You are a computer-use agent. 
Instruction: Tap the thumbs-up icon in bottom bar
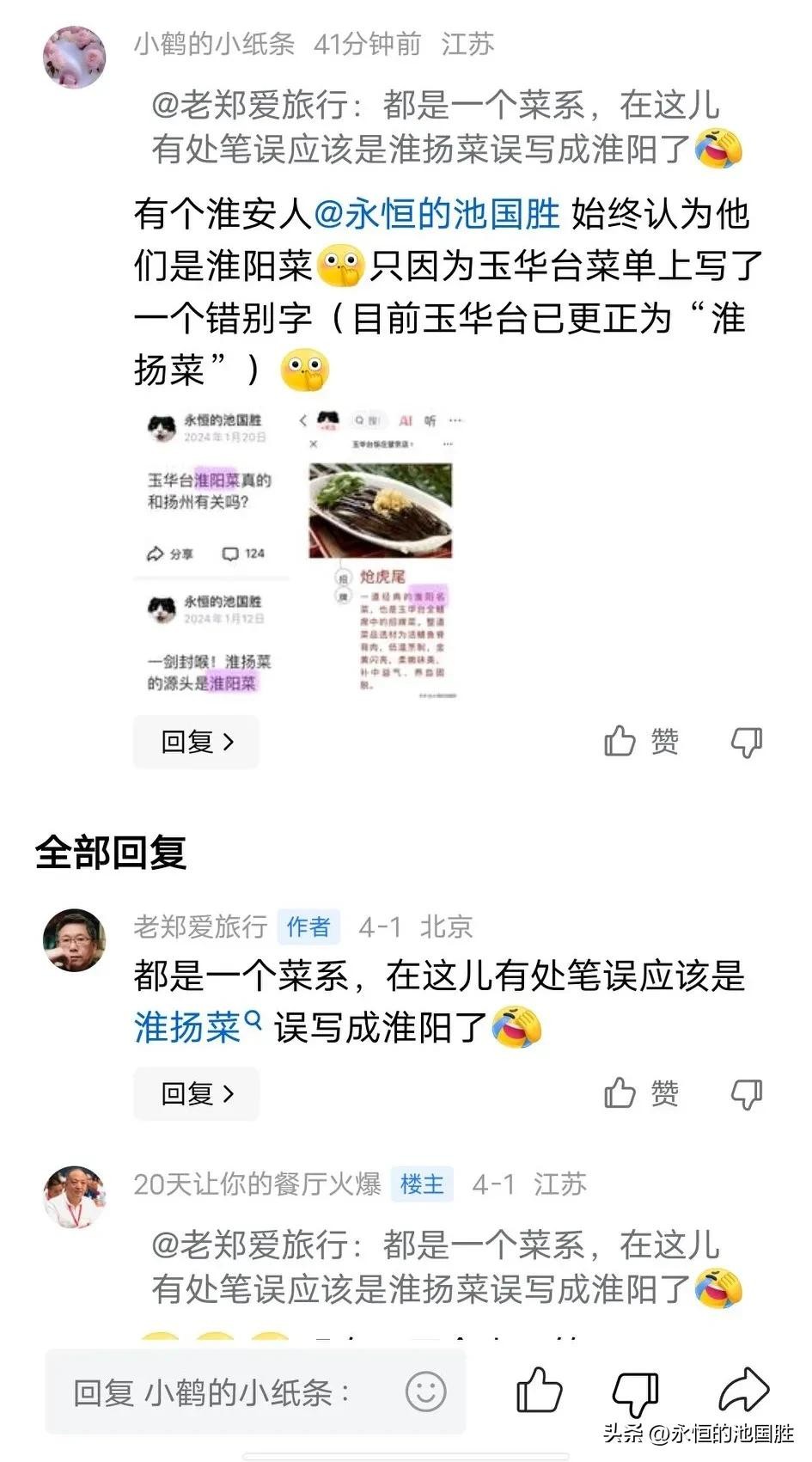tap(539, 1391)
